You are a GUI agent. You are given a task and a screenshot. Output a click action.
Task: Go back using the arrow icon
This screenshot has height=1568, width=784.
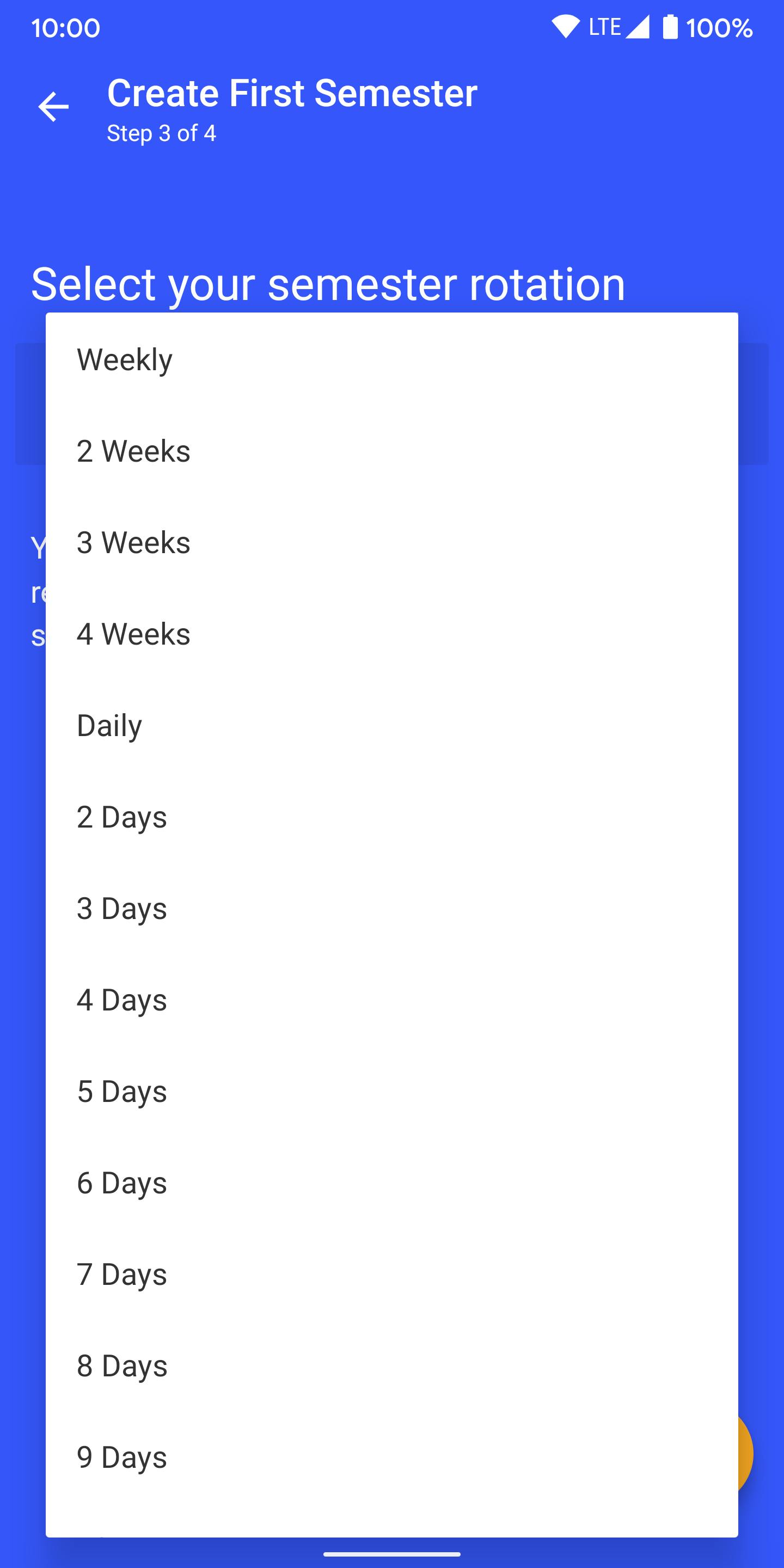(53, 107)
